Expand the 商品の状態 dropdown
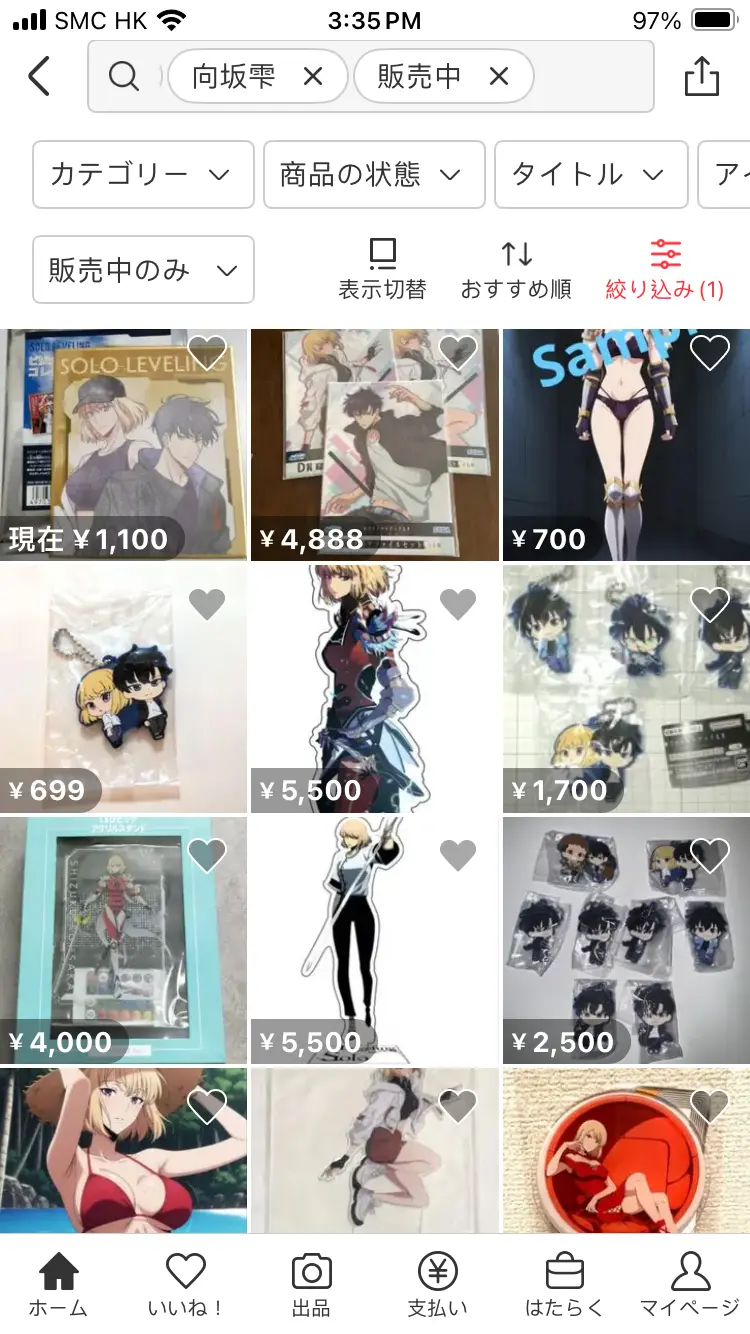 pos(374,174)
